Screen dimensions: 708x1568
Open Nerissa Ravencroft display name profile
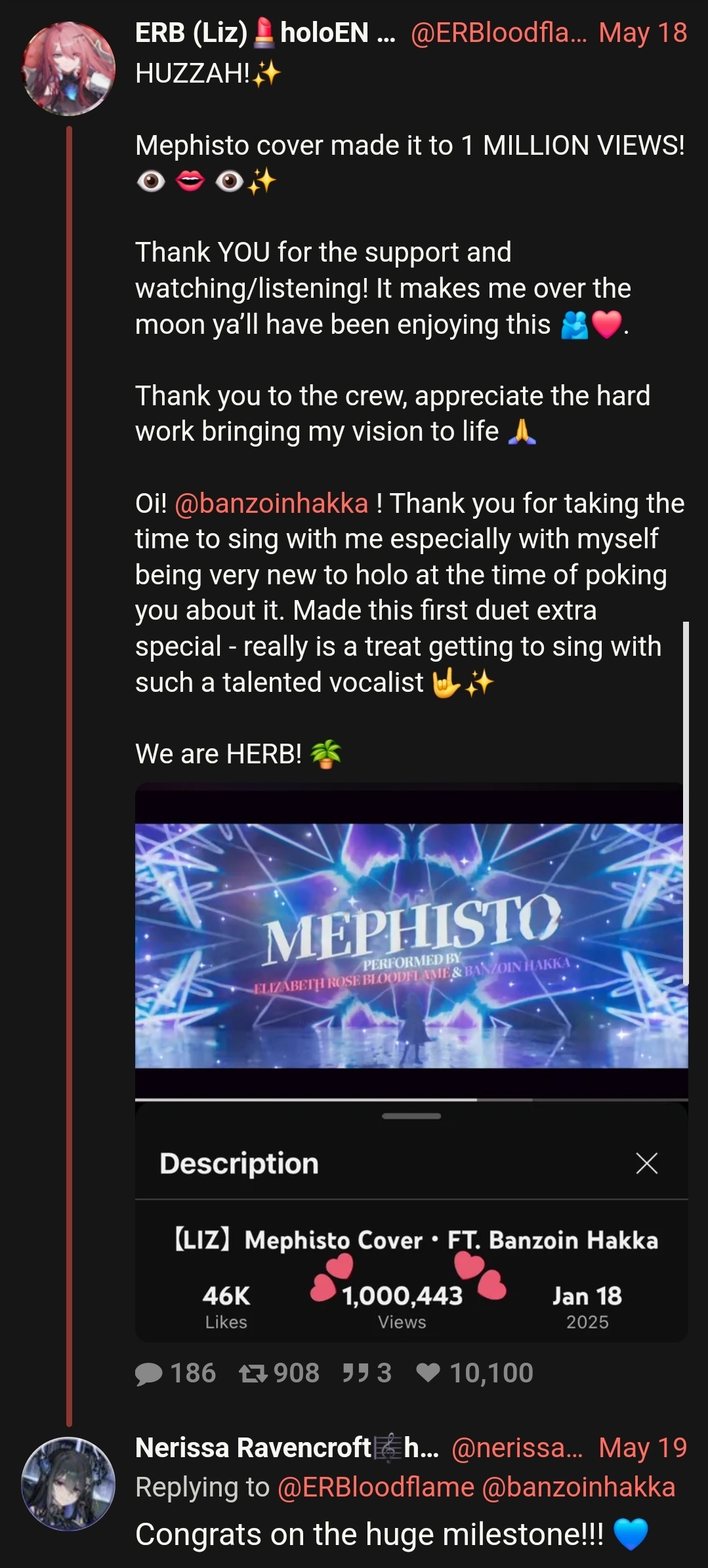tap(253, 1448)
